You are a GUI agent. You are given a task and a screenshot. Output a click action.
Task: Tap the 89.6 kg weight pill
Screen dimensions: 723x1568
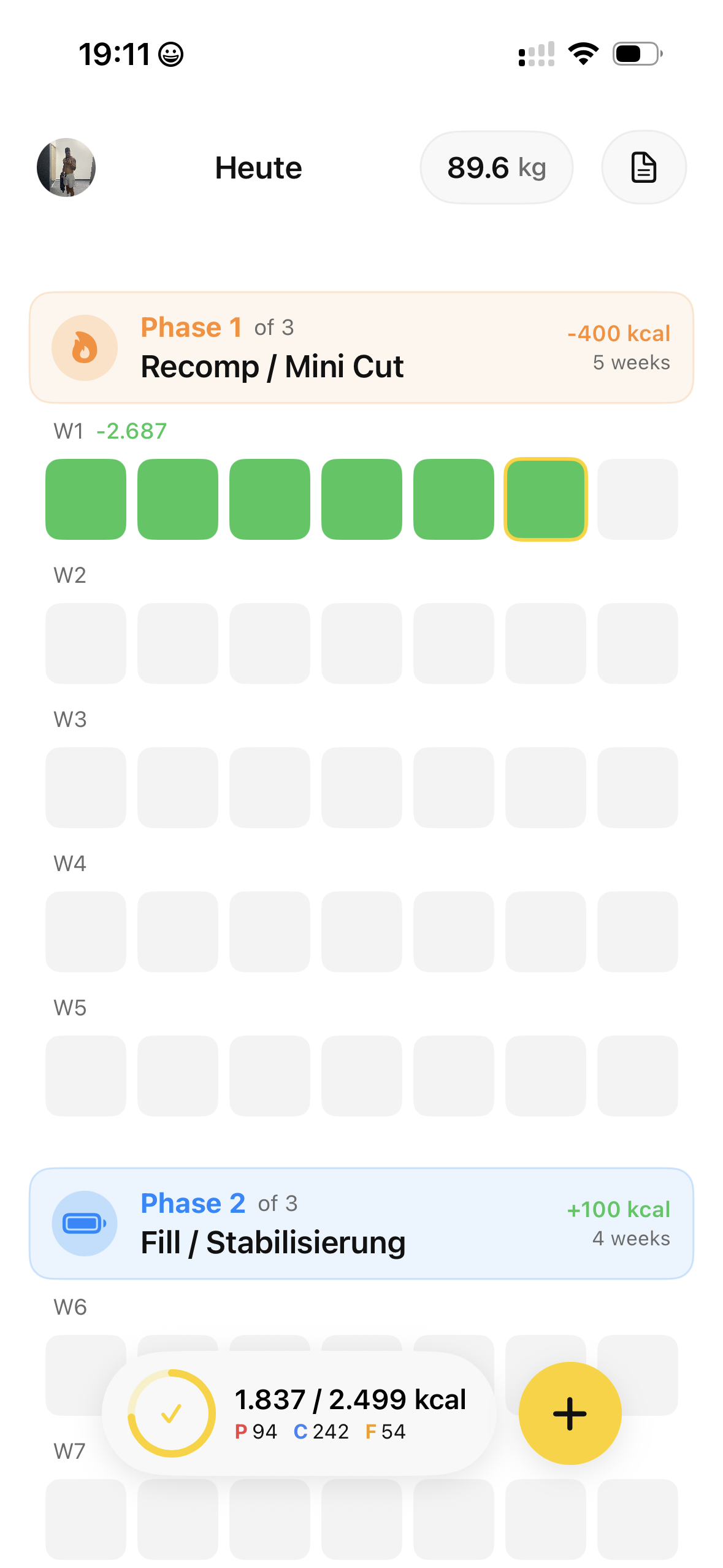click(496, 167)
